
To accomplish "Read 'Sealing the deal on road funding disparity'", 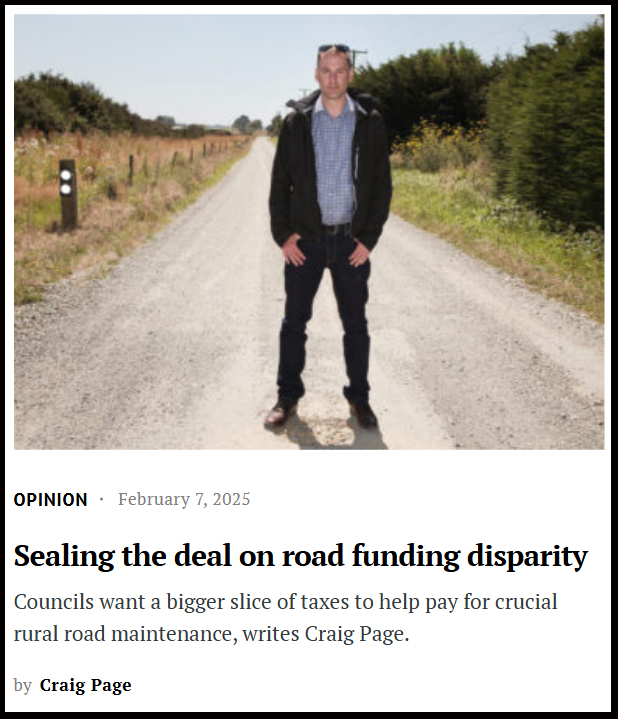I will coord(300,556).
